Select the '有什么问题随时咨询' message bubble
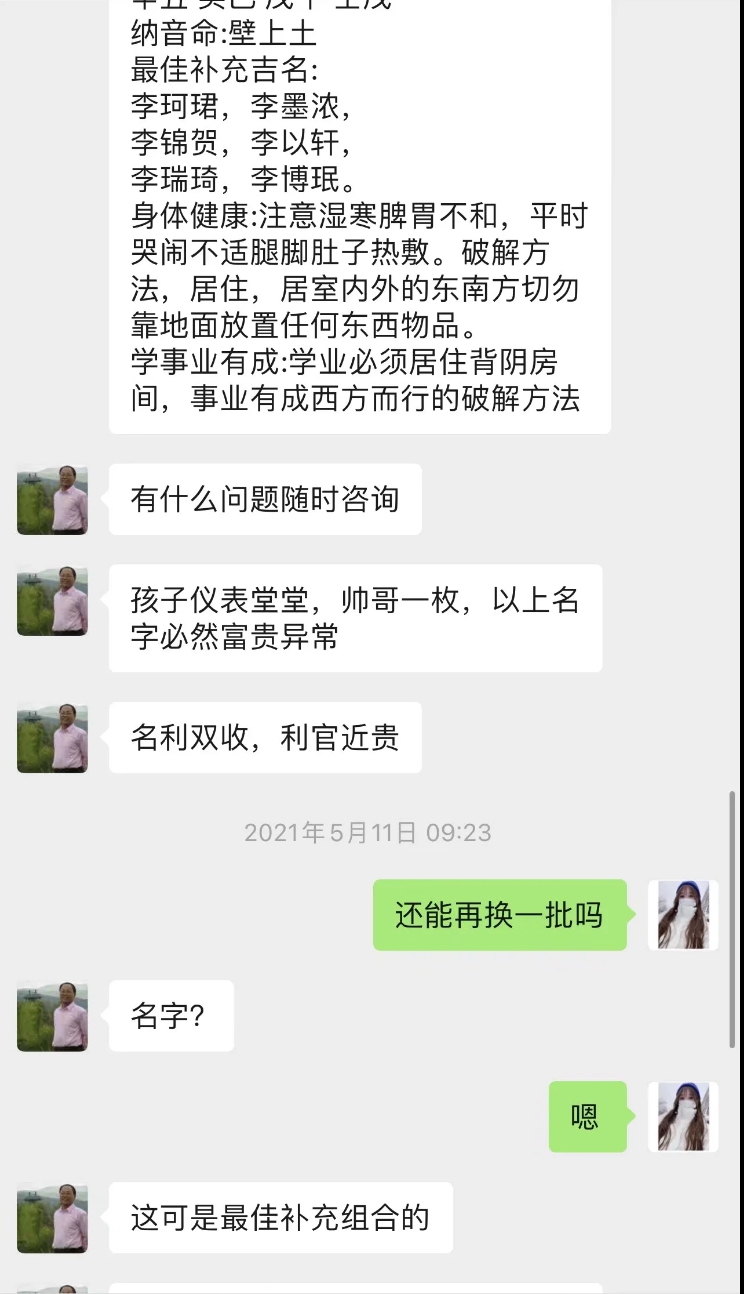The image size is (744, 1294). click(x=265, y=500)
